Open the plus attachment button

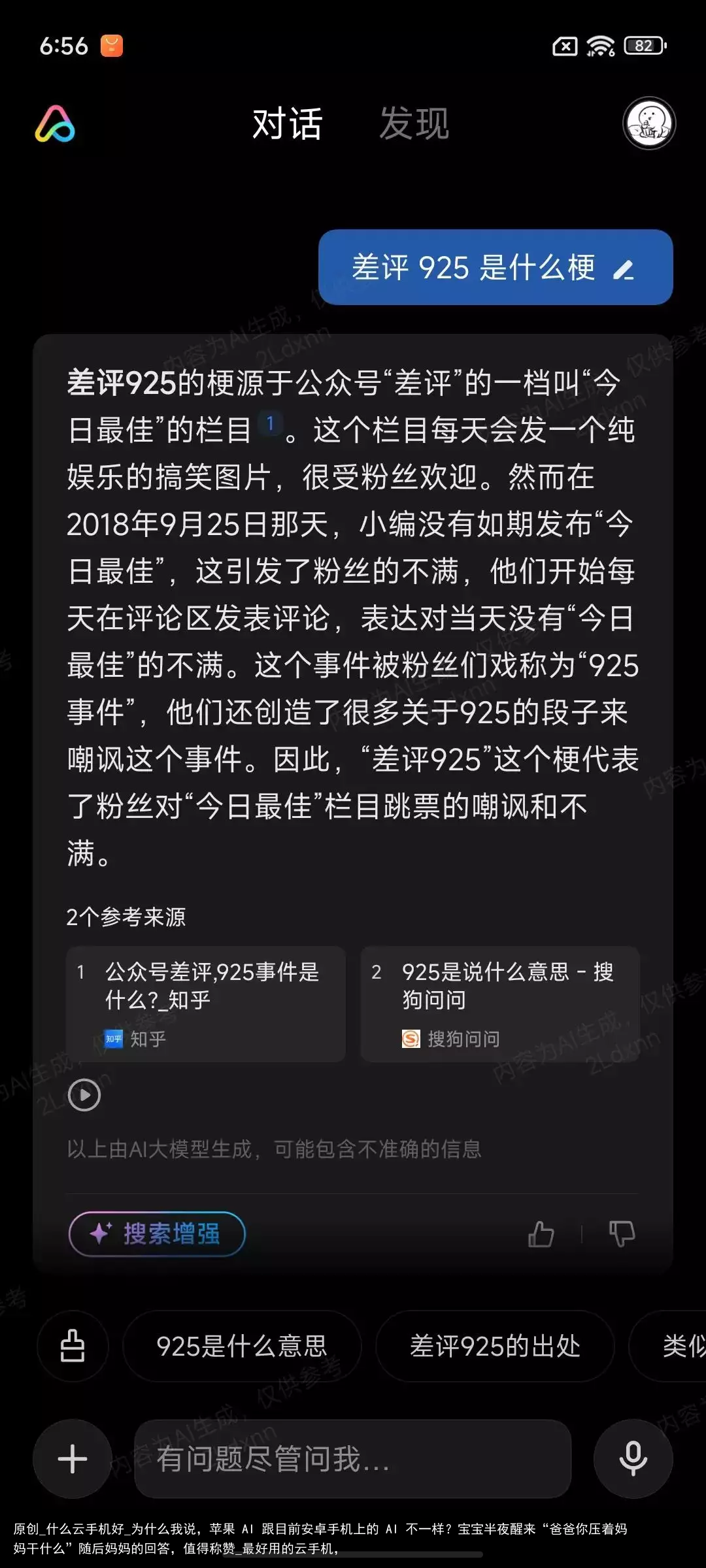click(73, 1459)
